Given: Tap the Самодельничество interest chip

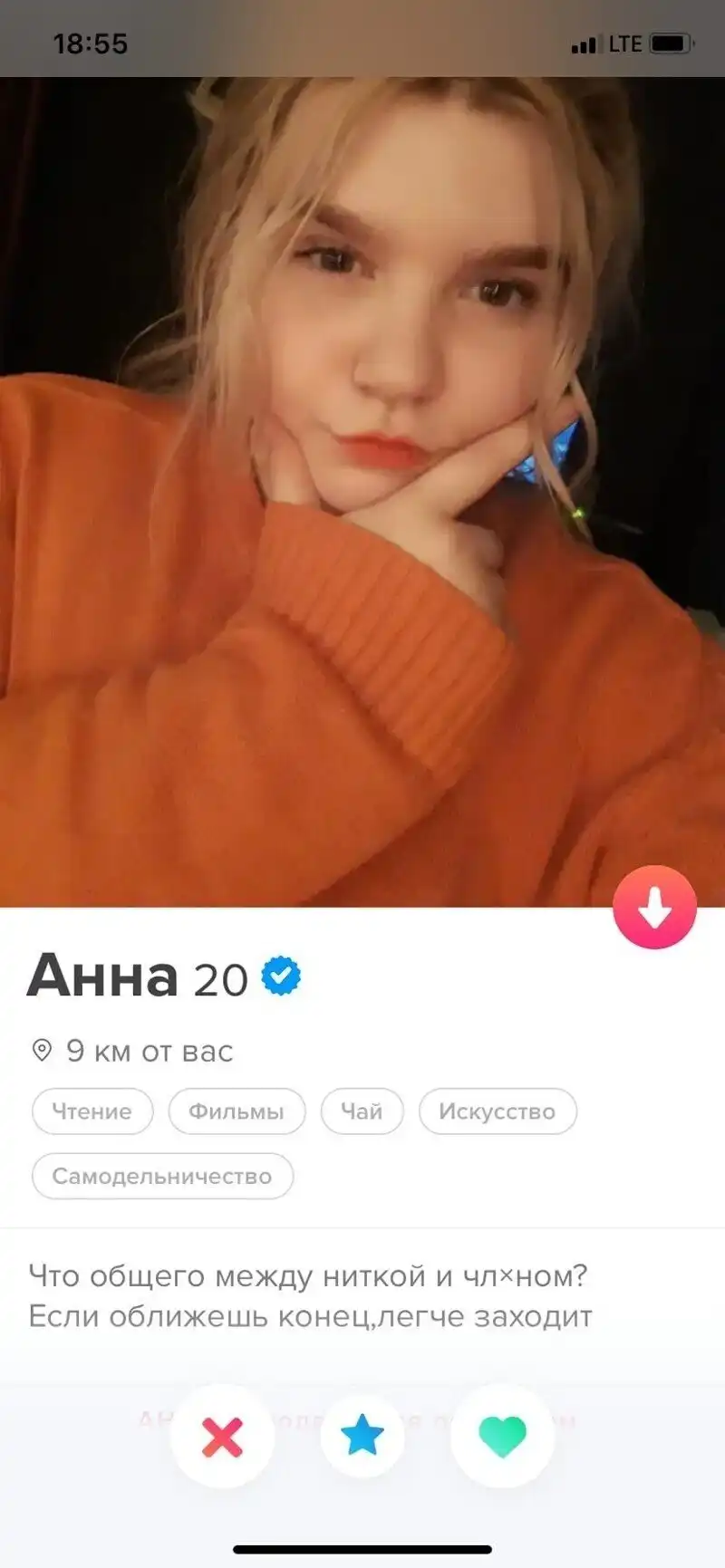Looking at the screenshot, I should [x=162, y=1176].
